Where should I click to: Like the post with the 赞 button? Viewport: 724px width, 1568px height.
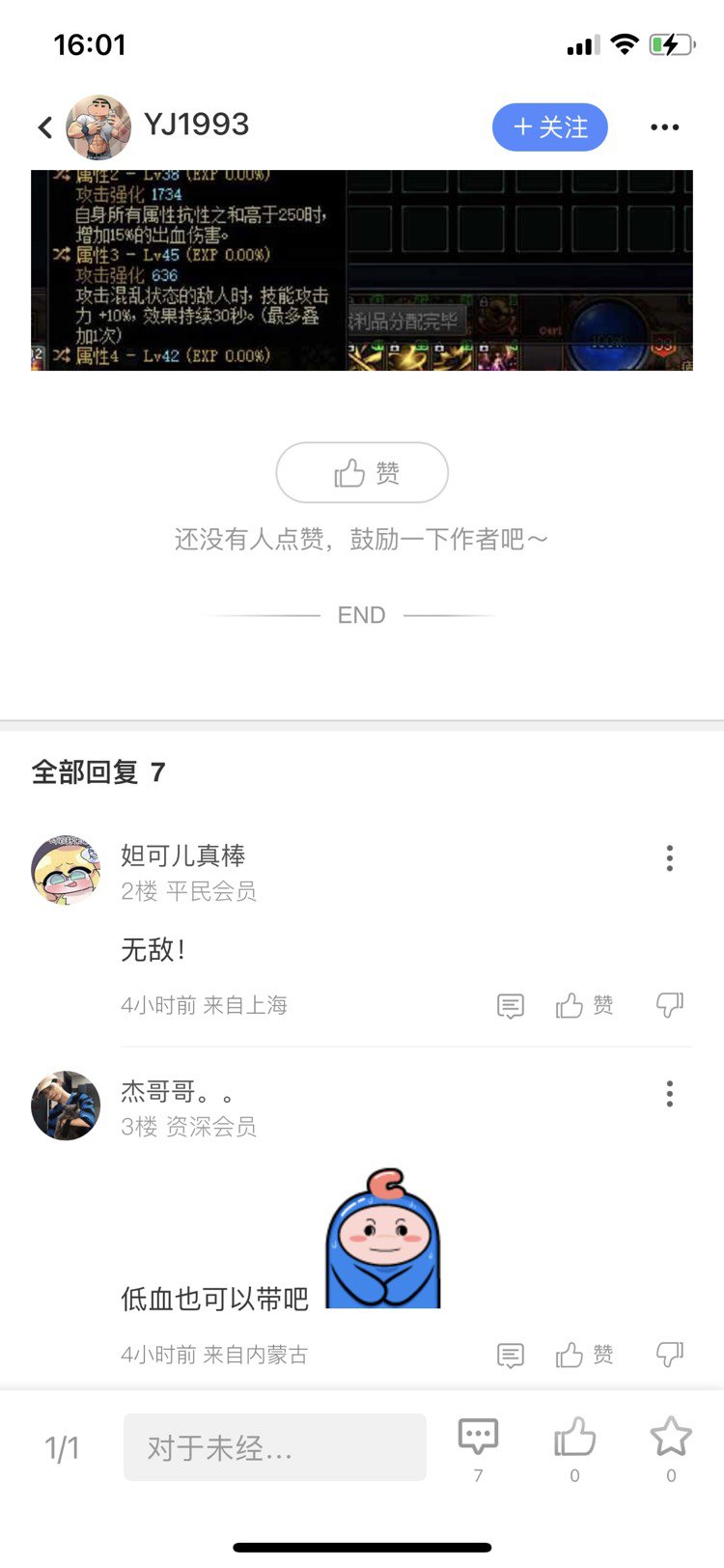click(362, 473)
